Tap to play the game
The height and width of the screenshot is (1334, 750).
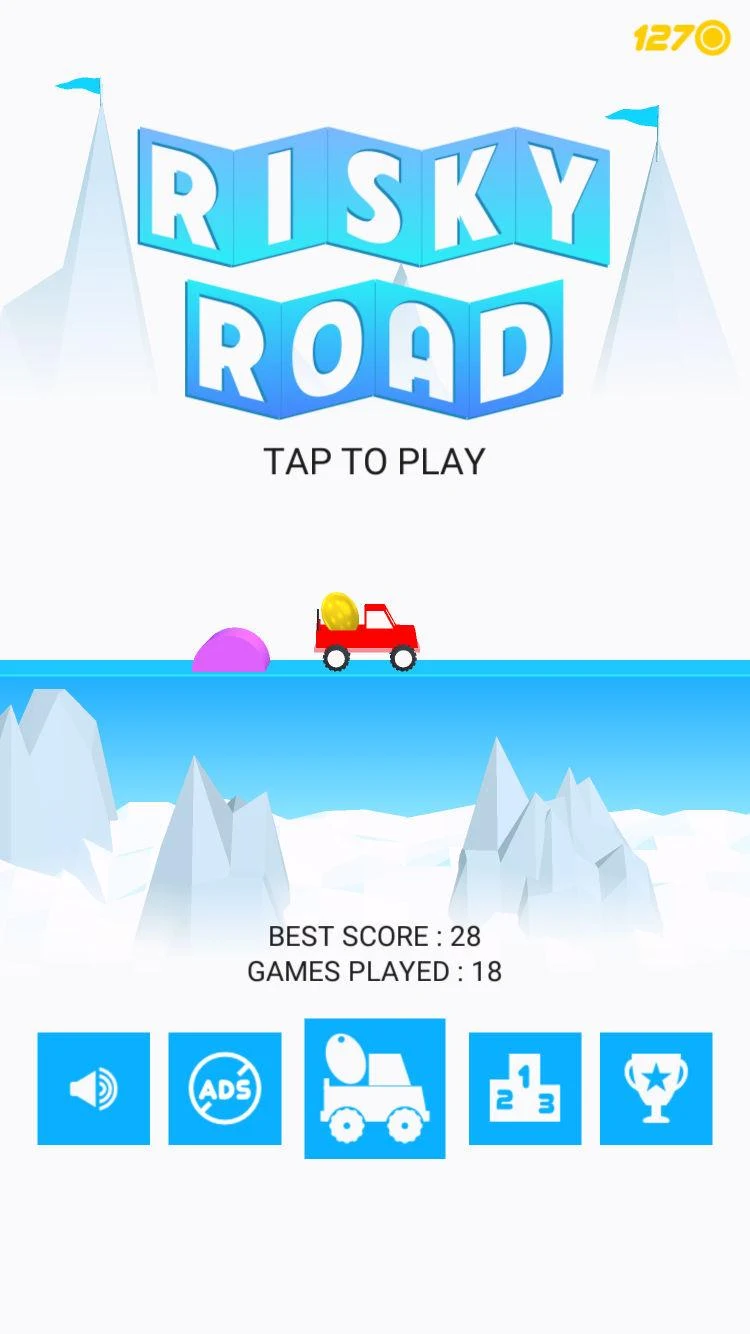tap(374, 462)
